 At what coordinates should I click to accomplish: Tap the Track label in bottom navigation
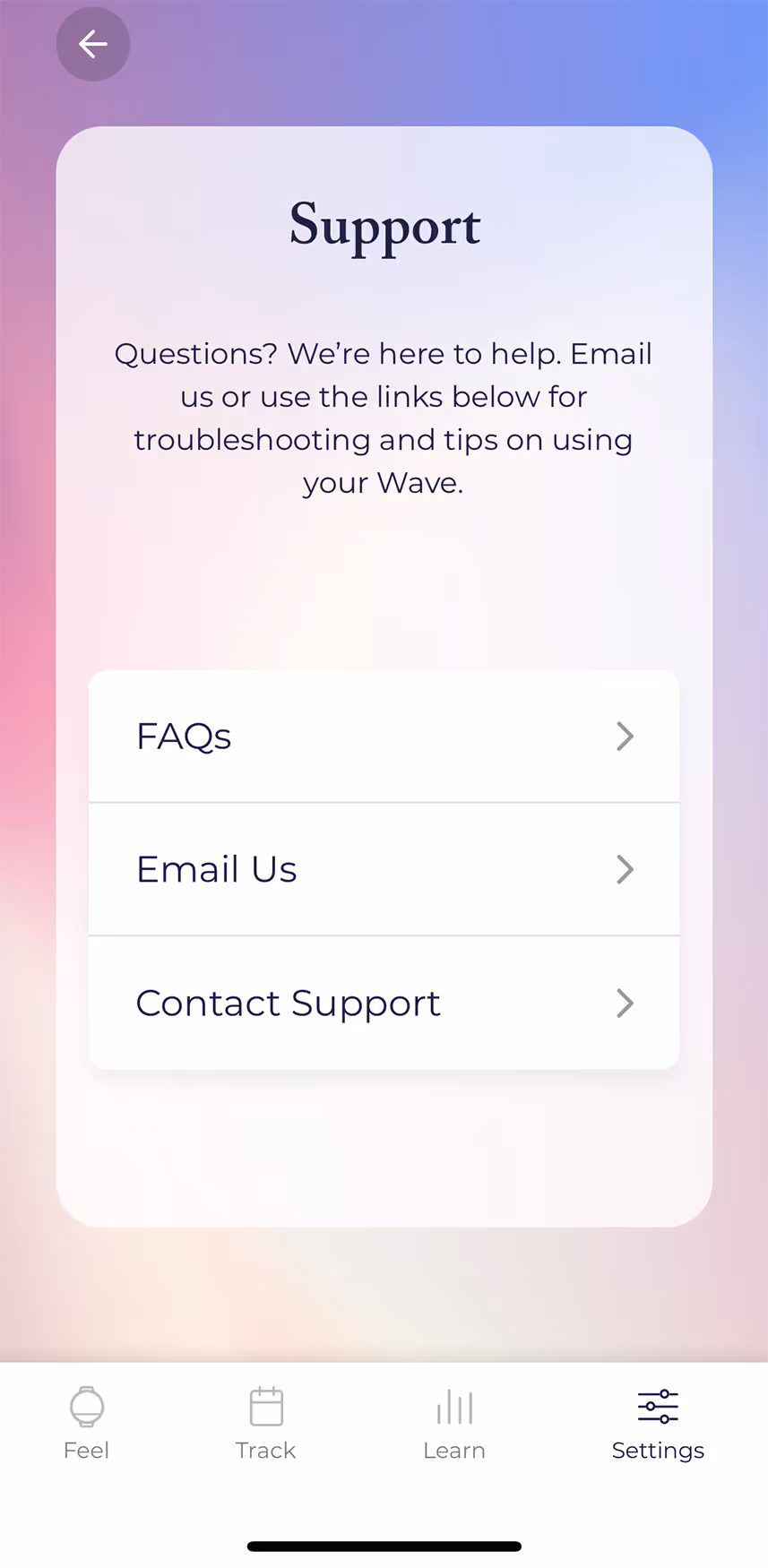click(x=265, y=1450)
